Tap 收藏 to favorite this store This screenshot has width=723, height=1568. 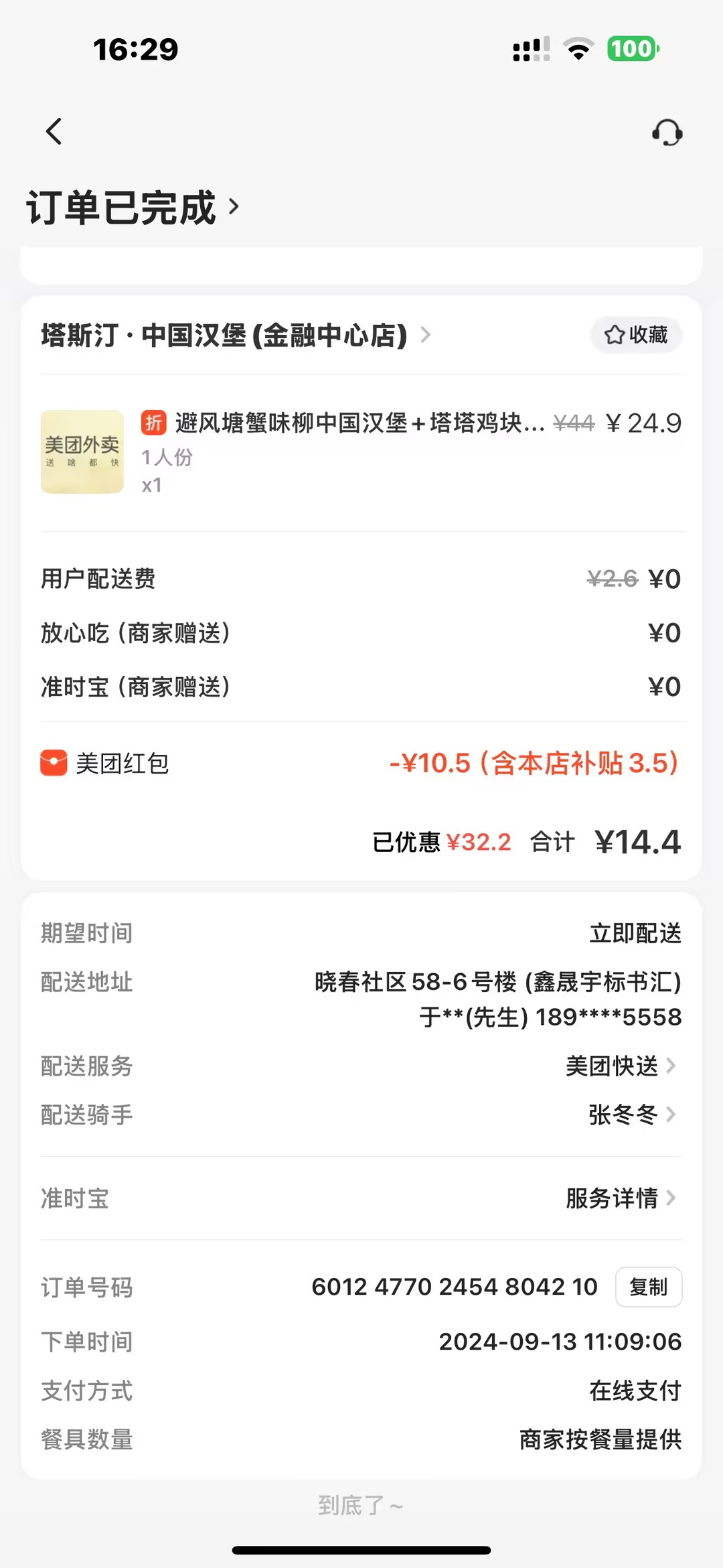pos(636,335)
